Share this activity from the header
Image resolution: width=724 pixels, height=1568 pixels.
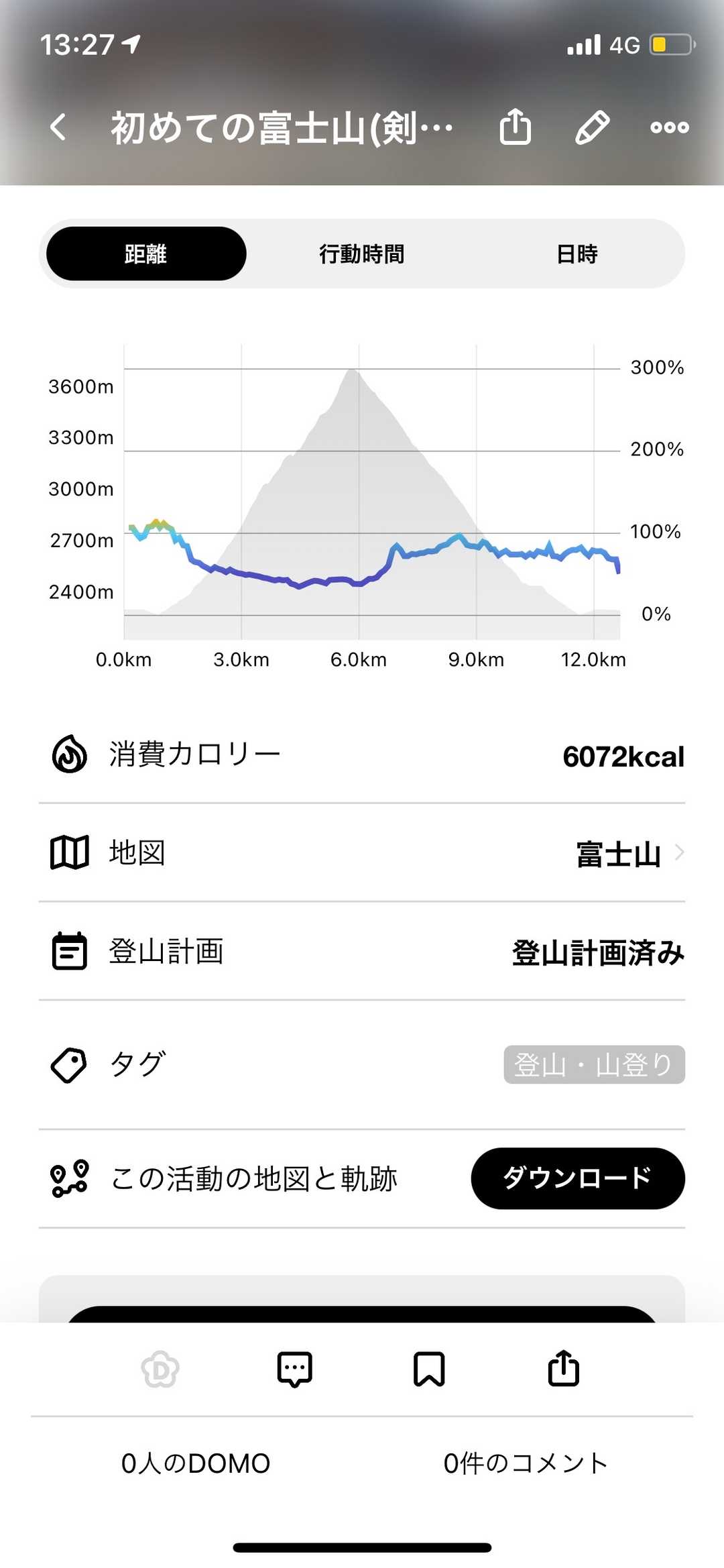pos(515,127)
